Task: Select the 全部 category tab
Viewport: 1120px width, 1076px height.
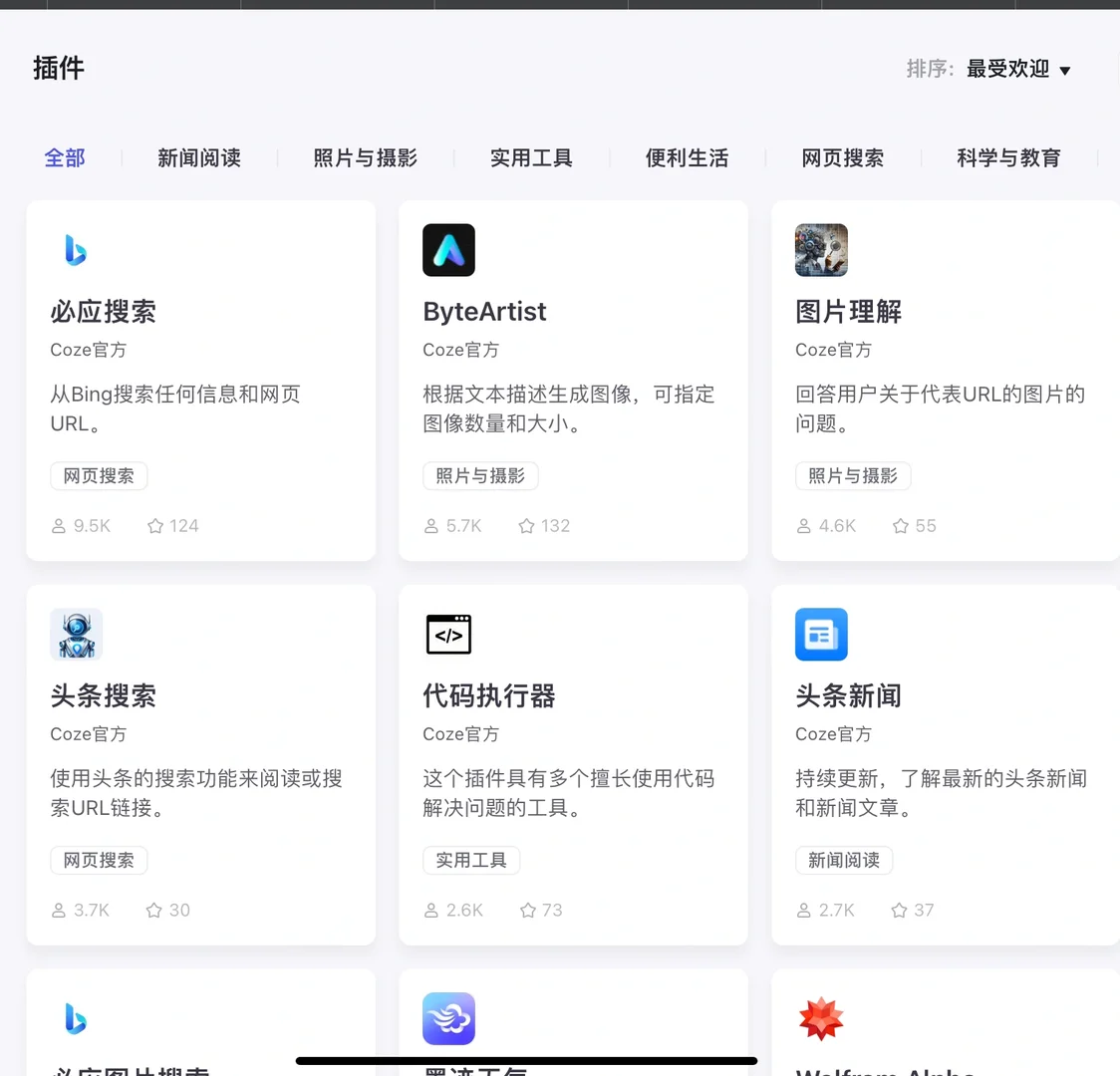Action: (x=65, y=157)
